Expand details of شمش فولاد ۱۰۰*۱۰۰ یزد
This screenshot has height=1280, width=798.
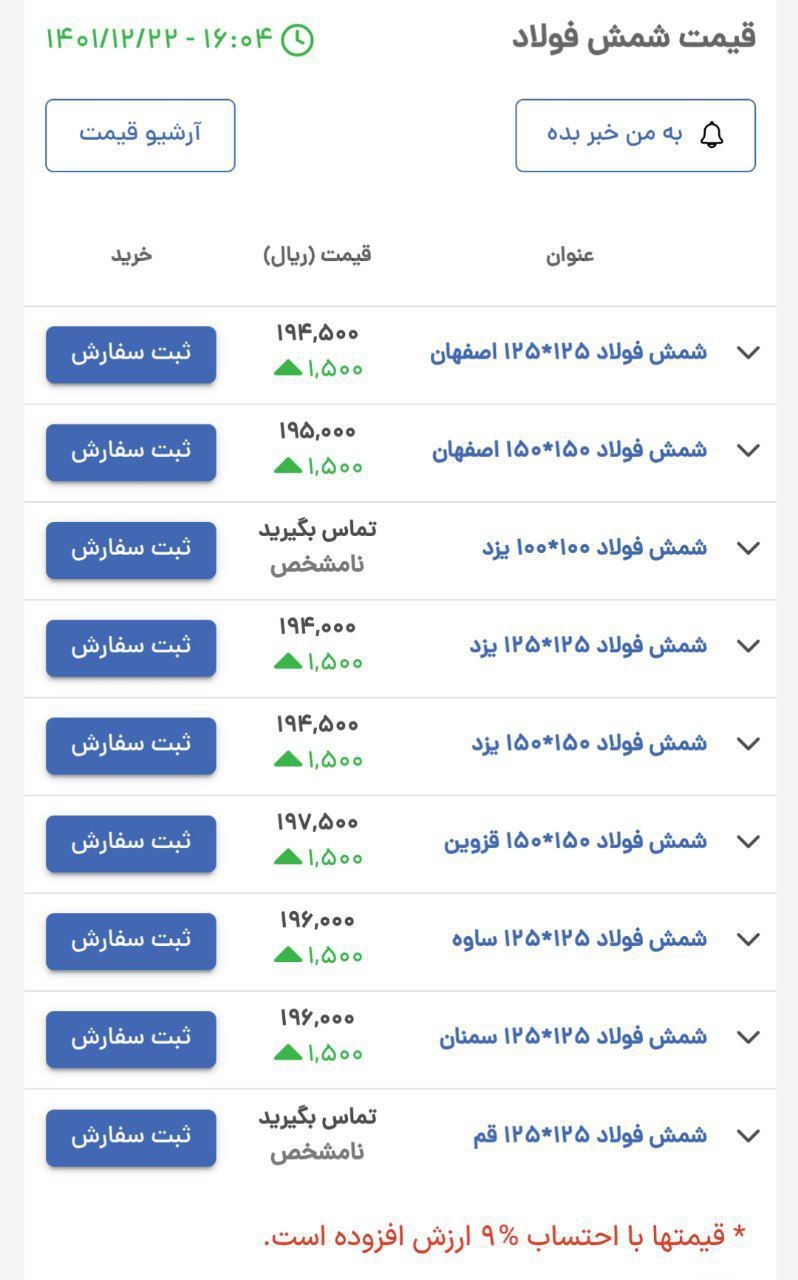tap(749, 548)
